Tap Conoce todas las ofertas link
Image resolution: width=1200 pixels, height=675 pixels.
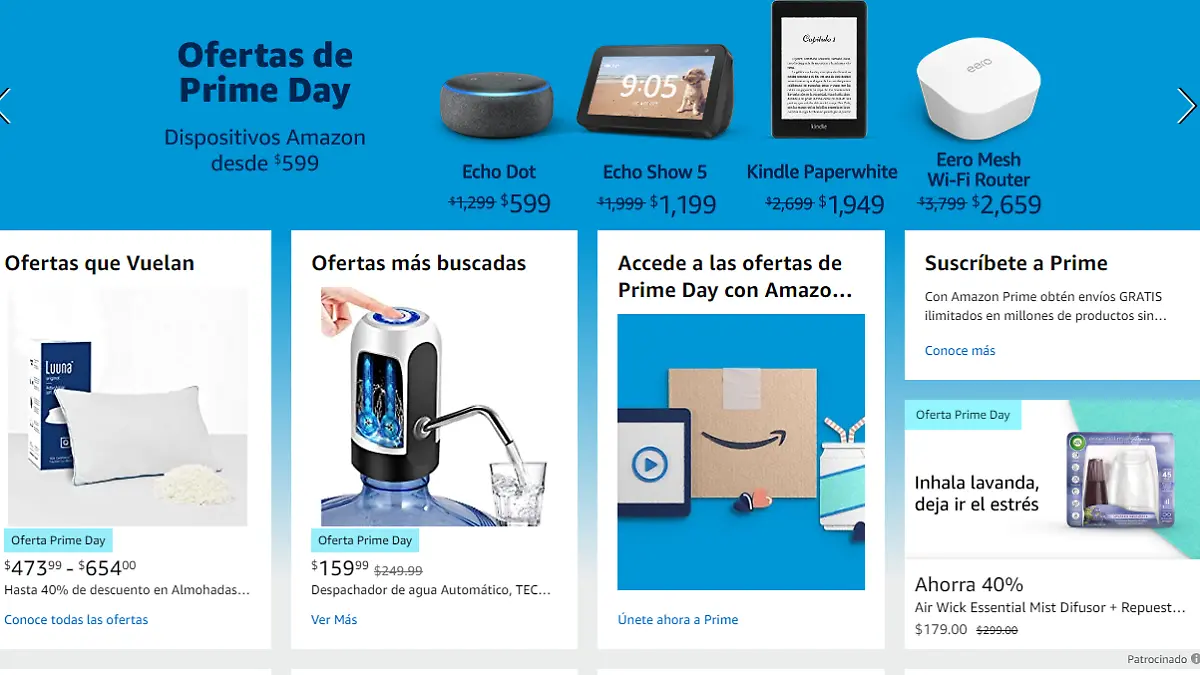click(x=76, y=620)
